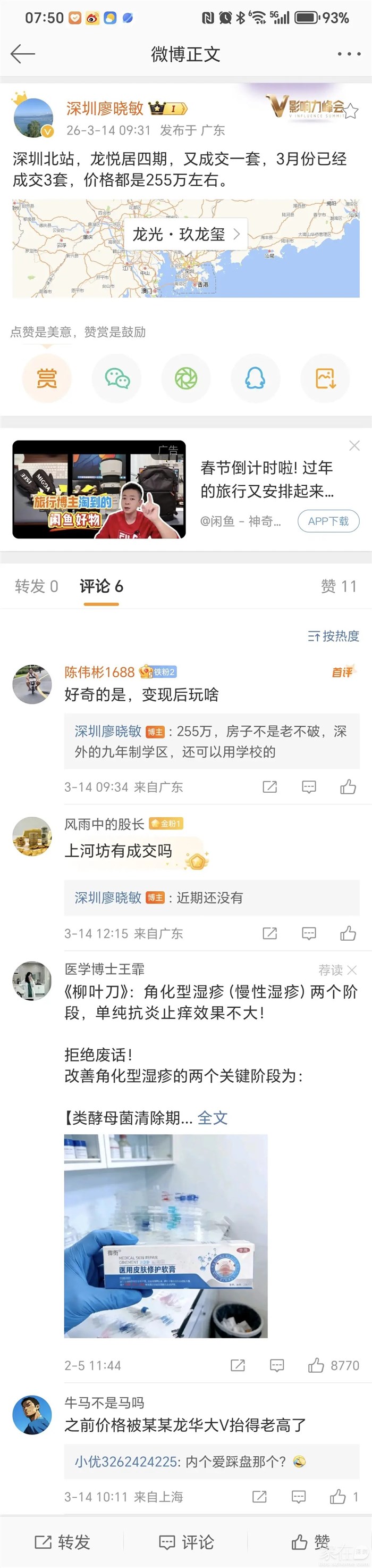Image resolution: width=372 pixels, height=1568 pixels.
Task: Switch to the 转发 0 tab
Action: (37, 586)
